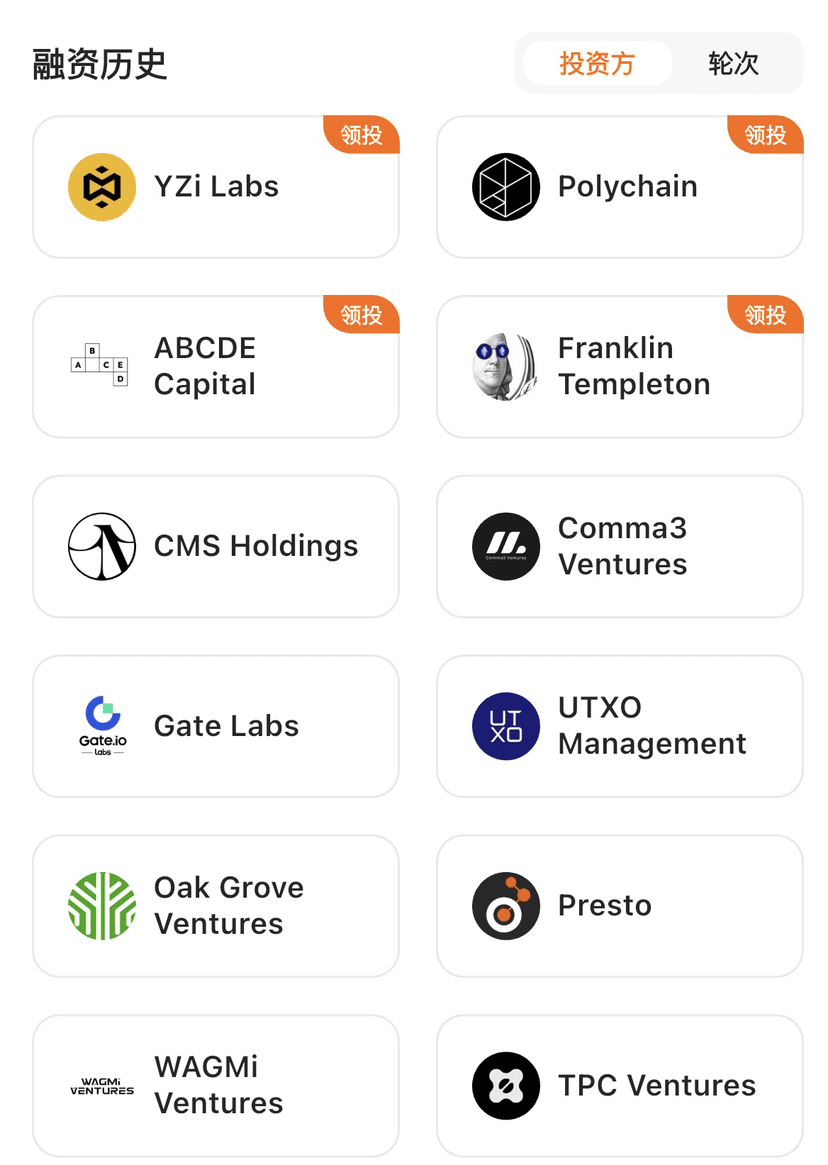828x1165 pixels.
Task: Open the UTXO Management card
Action: tap(620, 726)
